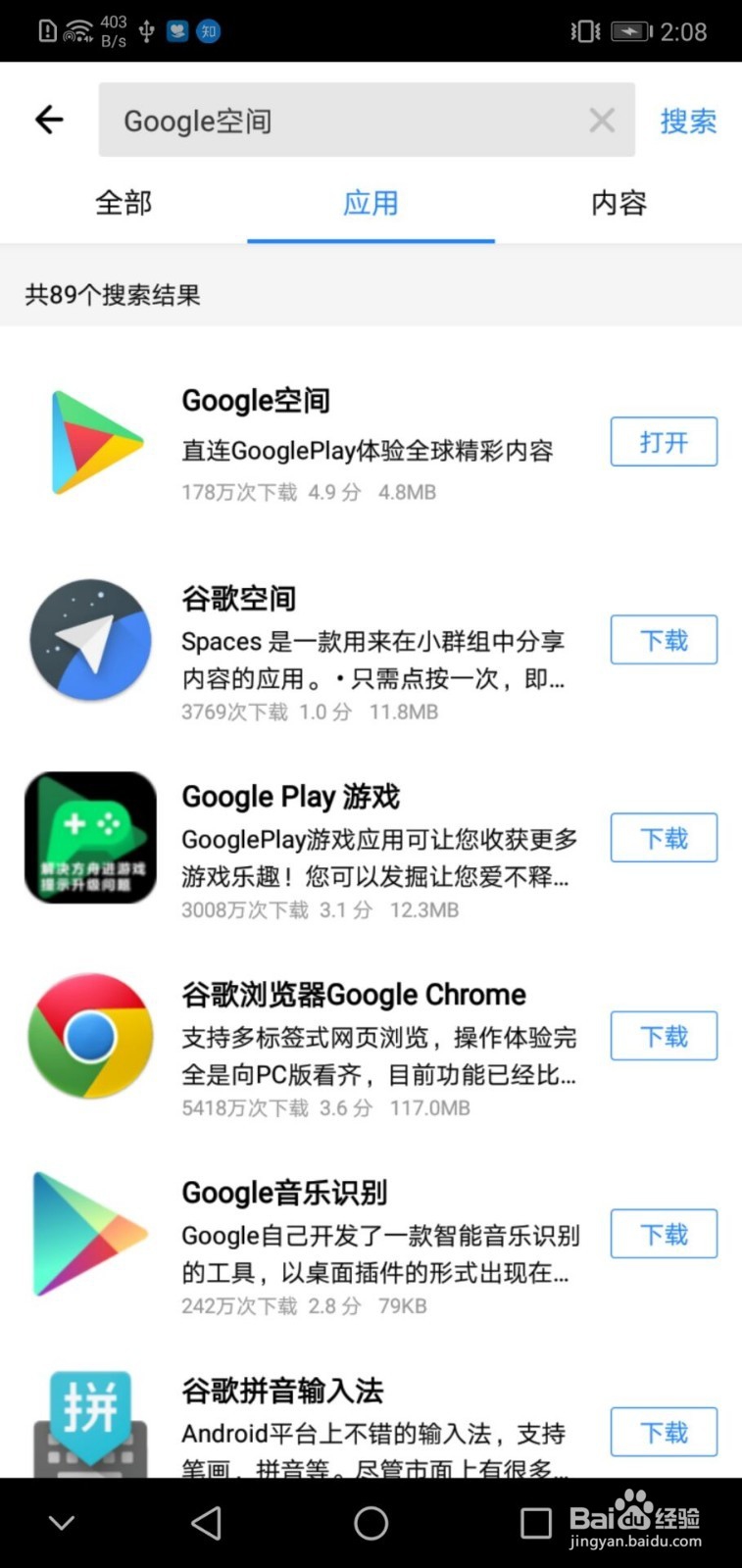
Task: Download Google Play 游戏
Action: click(664, 838)
